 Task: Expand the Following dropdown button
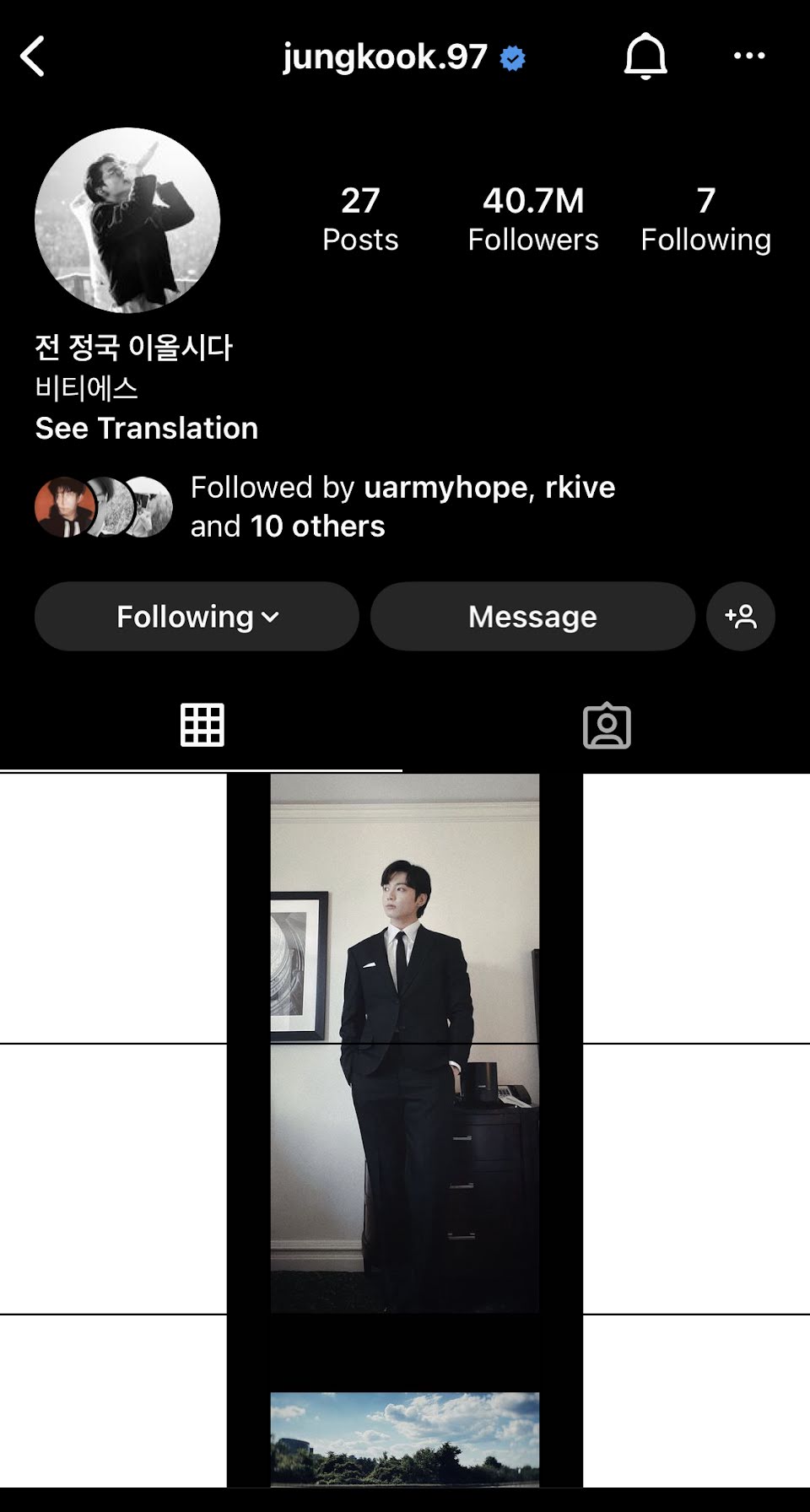(x=197, y=617)
